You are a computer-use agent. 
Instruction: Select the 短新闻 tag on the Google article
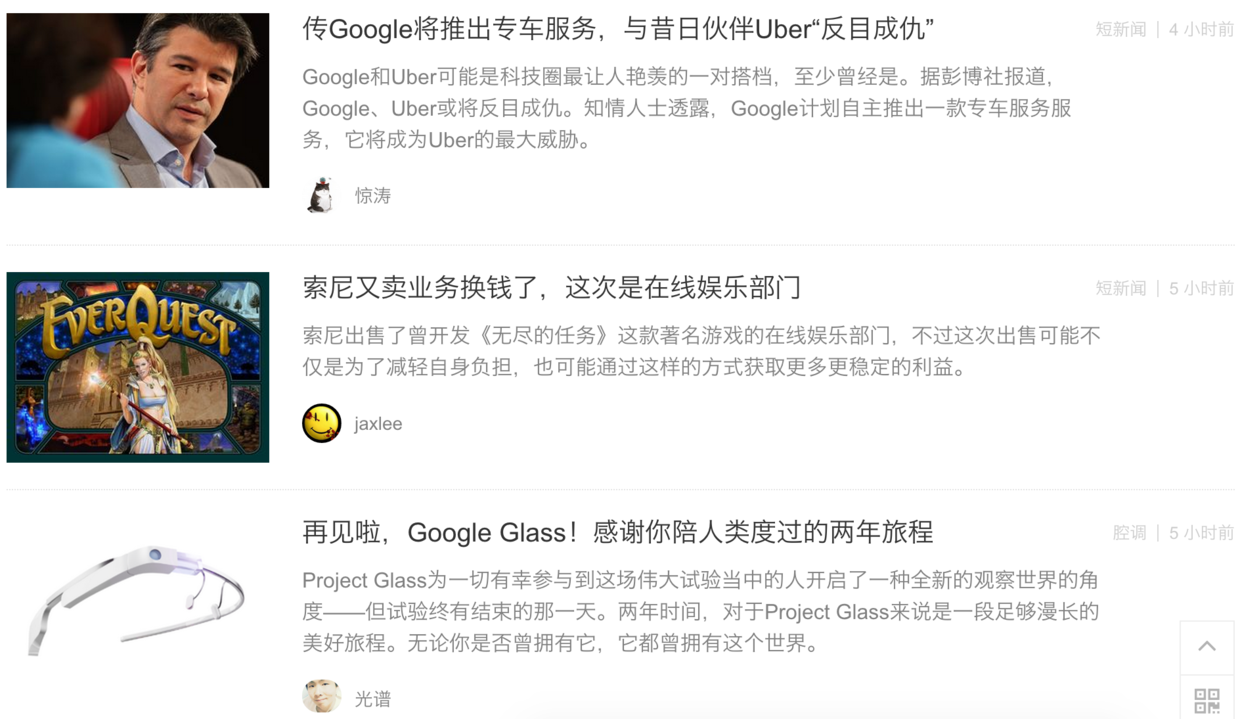pos(1120,30)
